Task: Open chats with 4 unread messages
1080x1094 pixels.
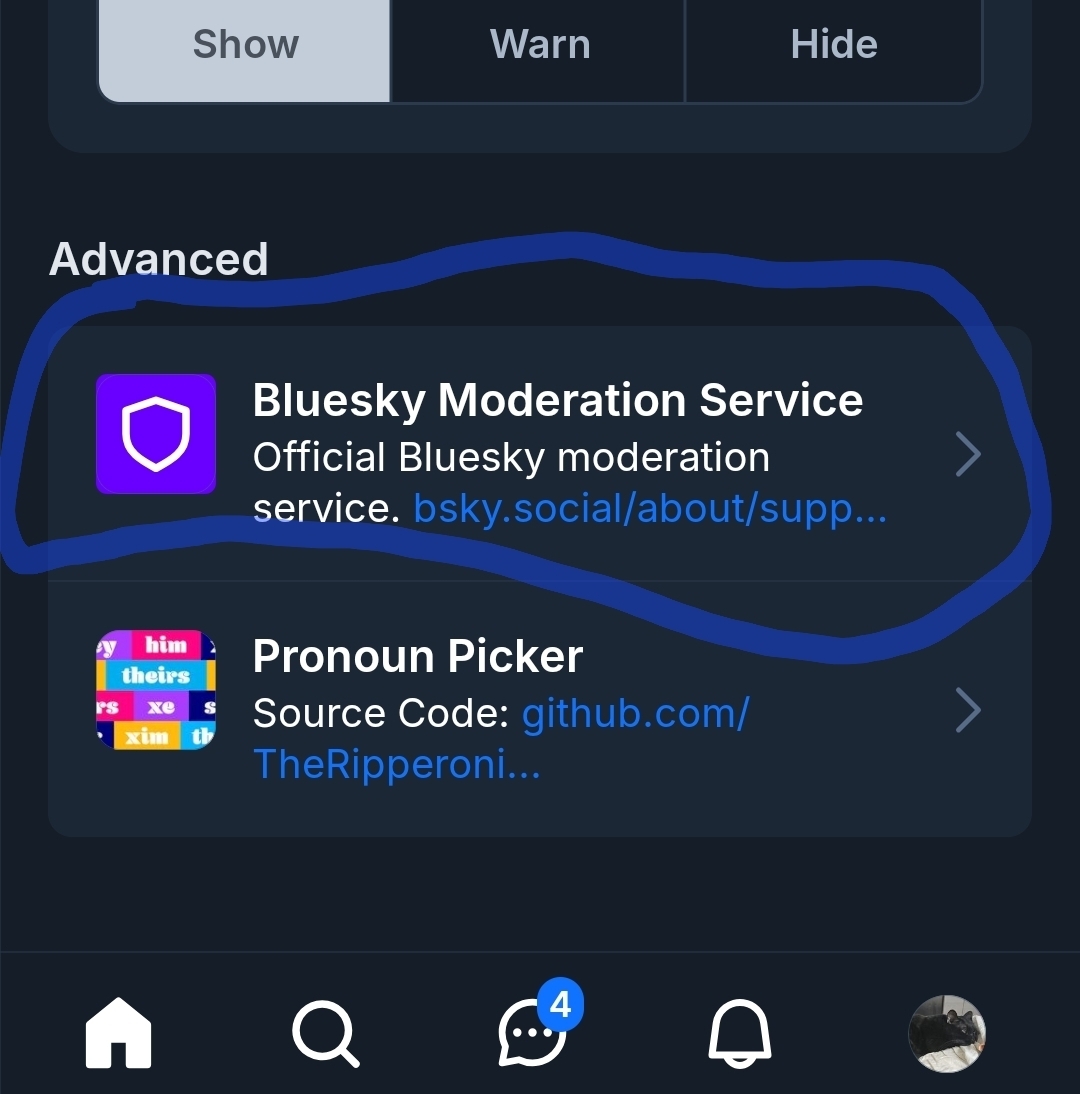Action: (x=533, y=1033)
